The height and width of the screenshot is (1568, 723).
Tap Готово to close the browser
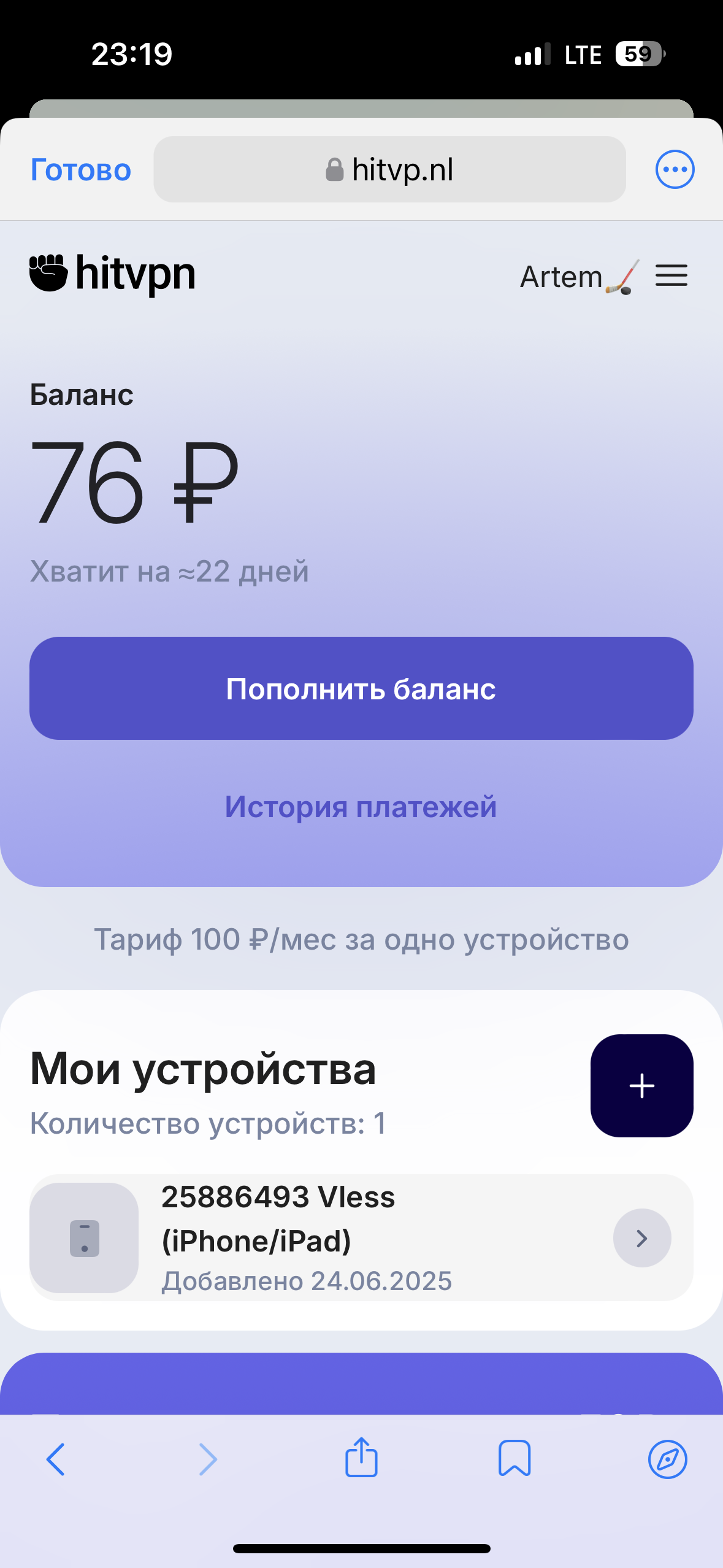pos(81,170)
